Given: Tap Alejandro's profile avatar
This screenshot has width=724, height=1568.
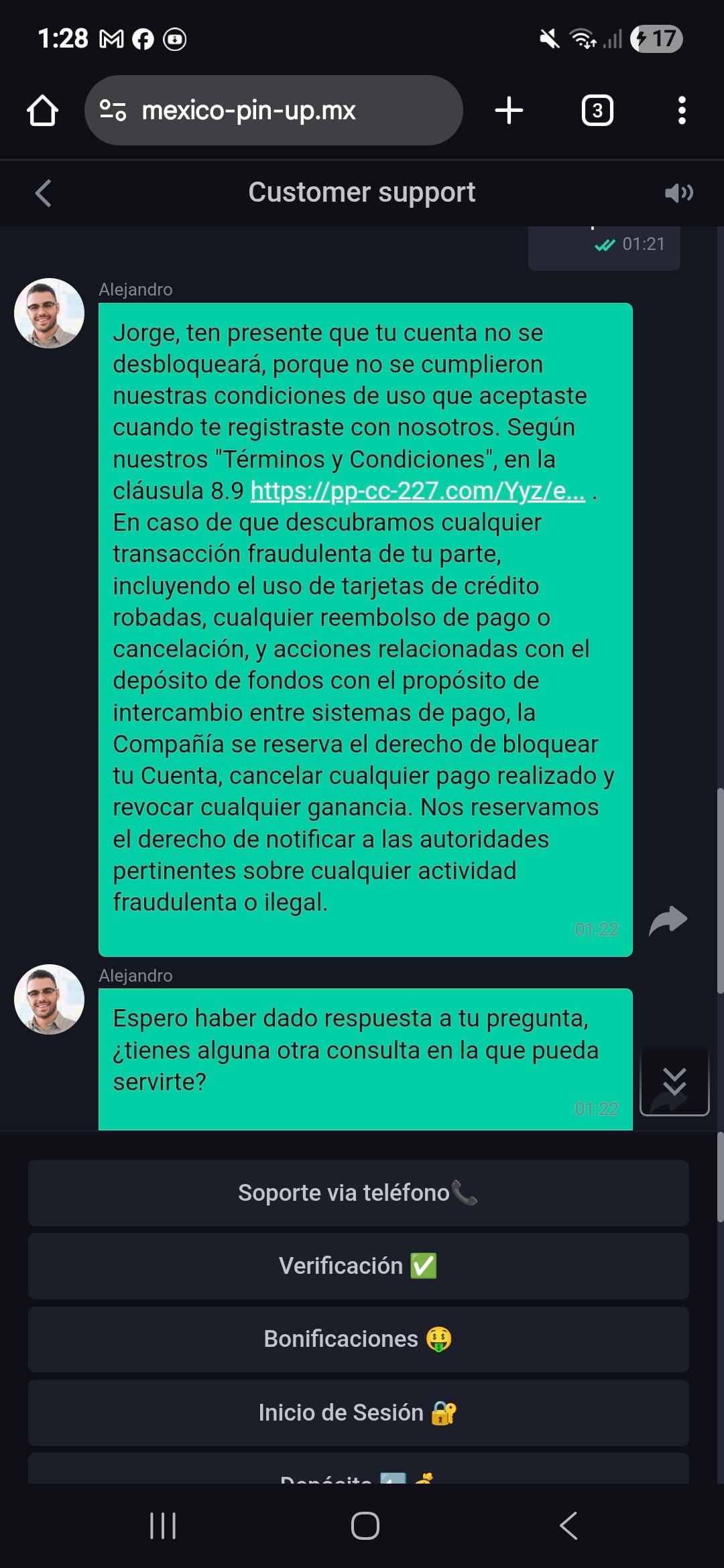Looking at the screenshot, I should tap(49, 312).
